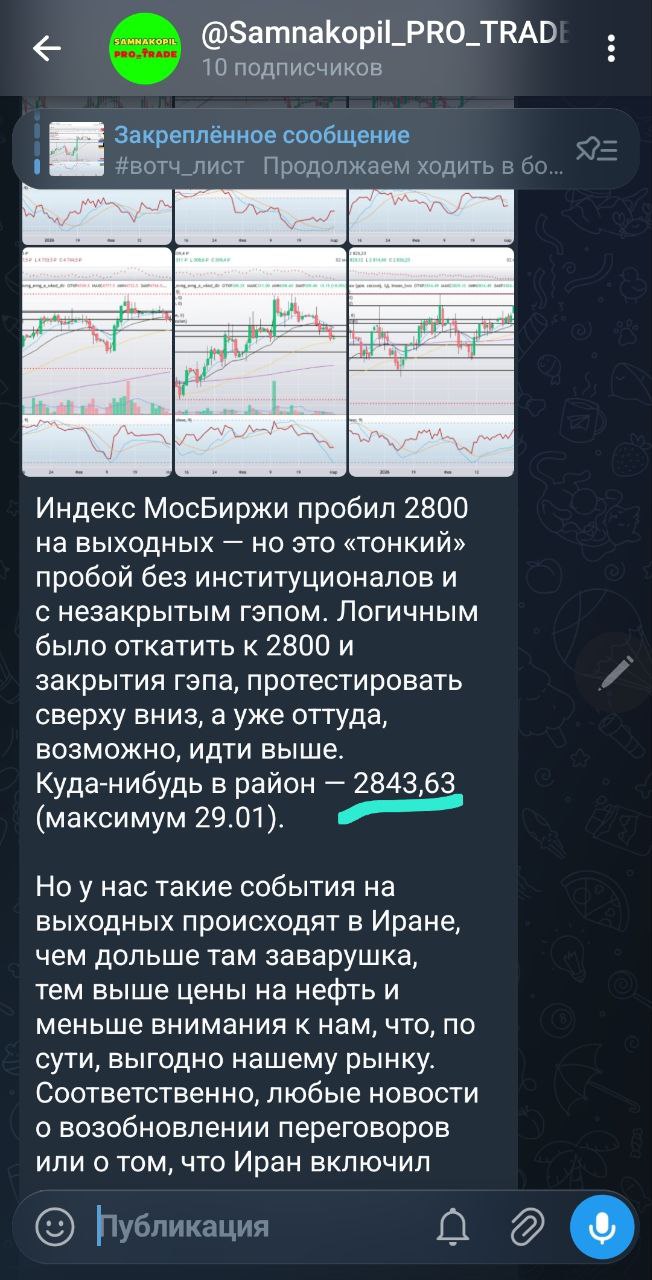
Task: Open the bottom-middle chart image
Action: pos(259,360)
